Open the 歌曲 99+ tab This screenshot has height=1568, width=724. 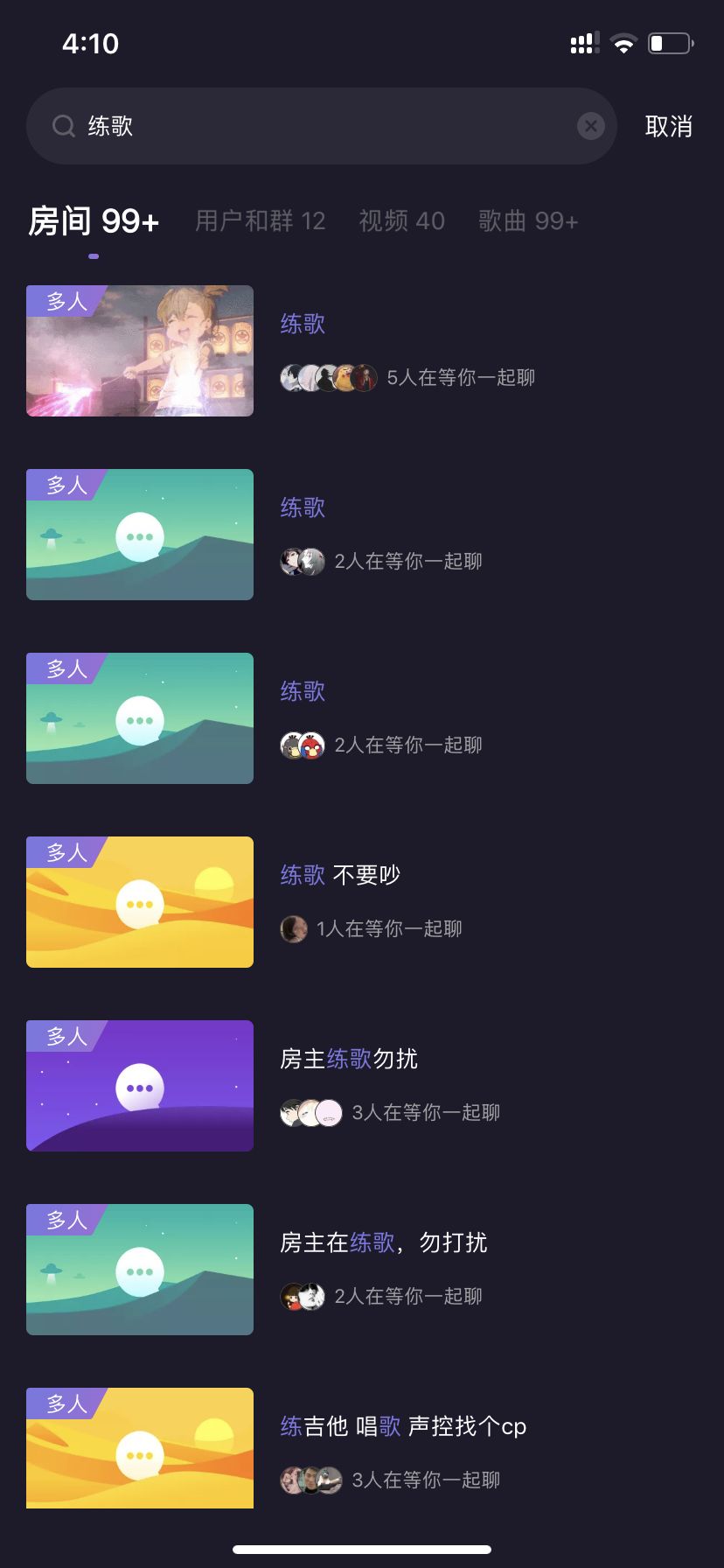pos(528,221)
